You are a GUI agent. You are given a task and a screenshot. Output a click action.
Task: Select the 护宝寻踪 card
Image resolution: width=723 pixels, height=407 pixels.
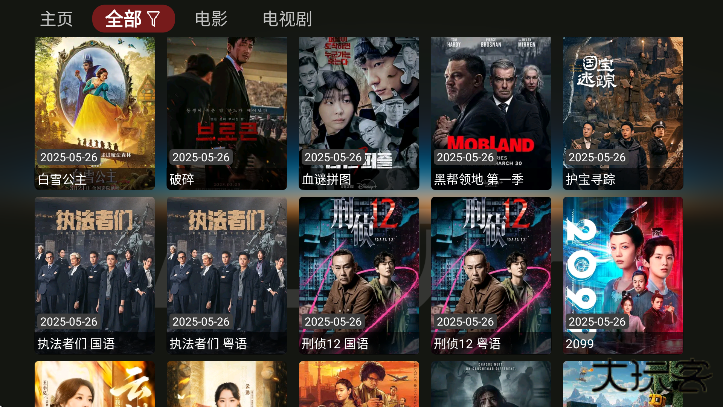[x=623, y=112]
